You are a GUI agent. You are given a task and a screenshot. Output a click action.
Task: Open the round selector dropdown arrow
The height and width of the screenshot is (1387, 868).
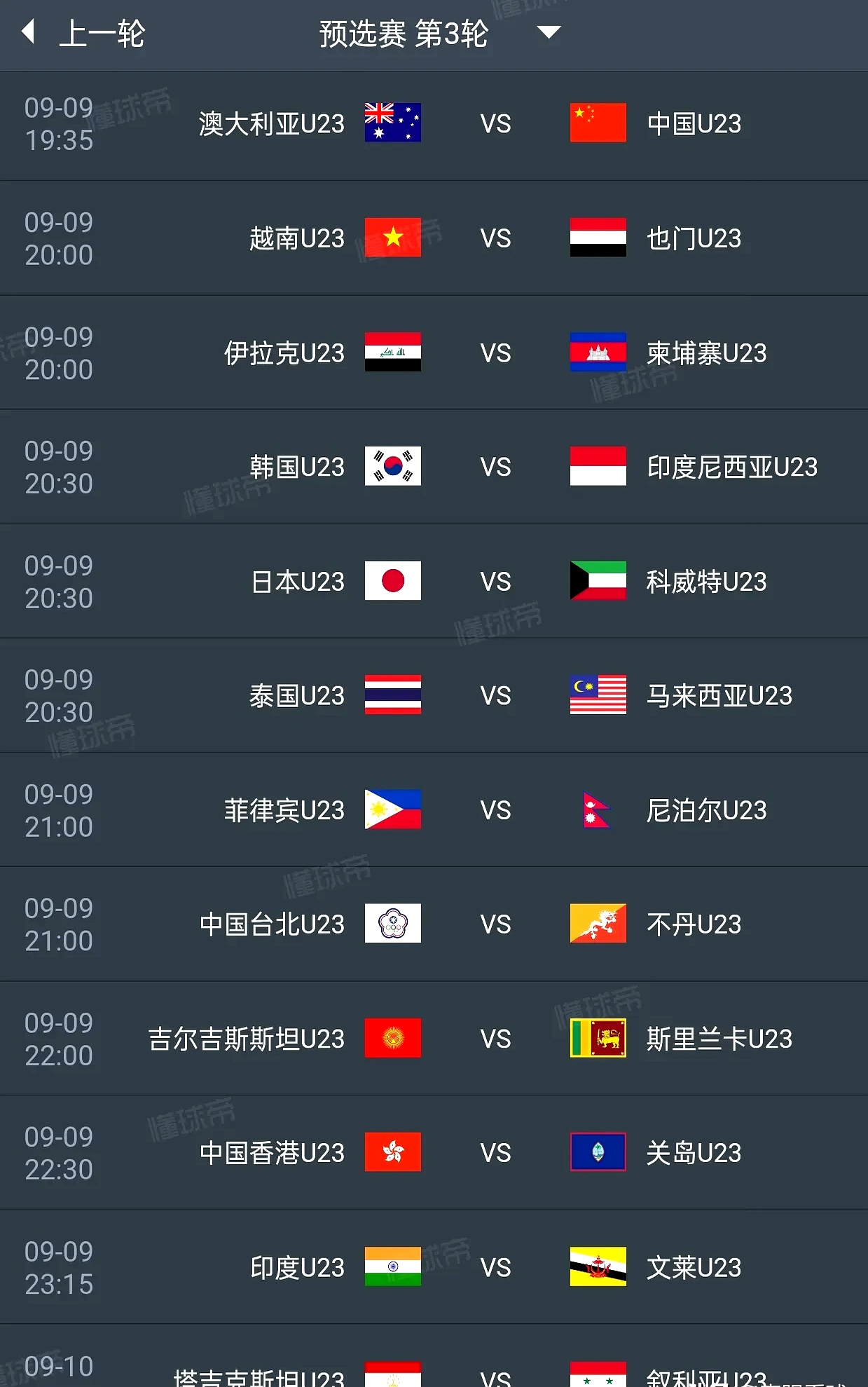pyautogui.click(x=549, y=32)
